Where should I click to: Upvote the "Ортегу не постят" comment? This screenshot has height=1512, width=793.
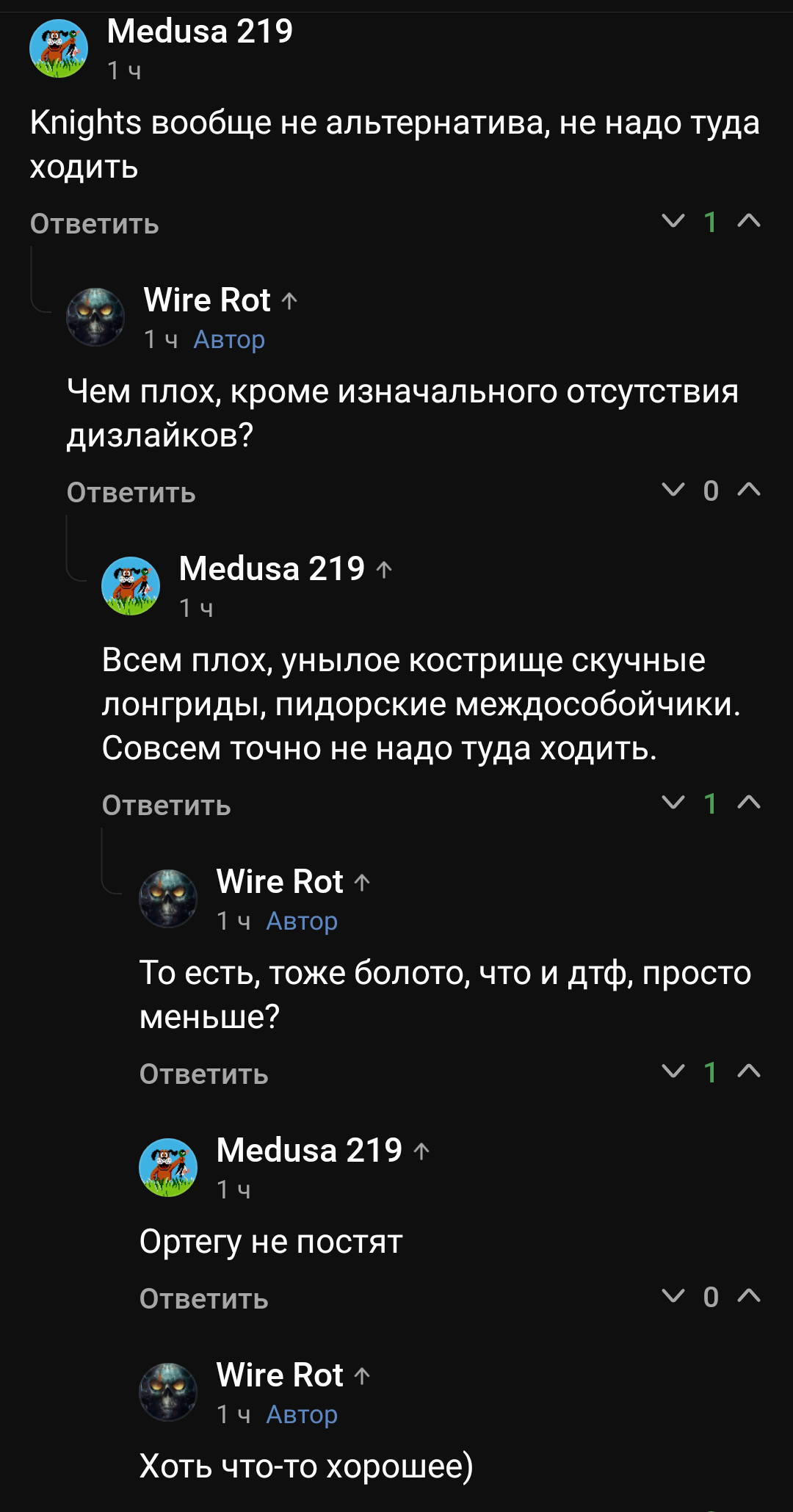748,1296
